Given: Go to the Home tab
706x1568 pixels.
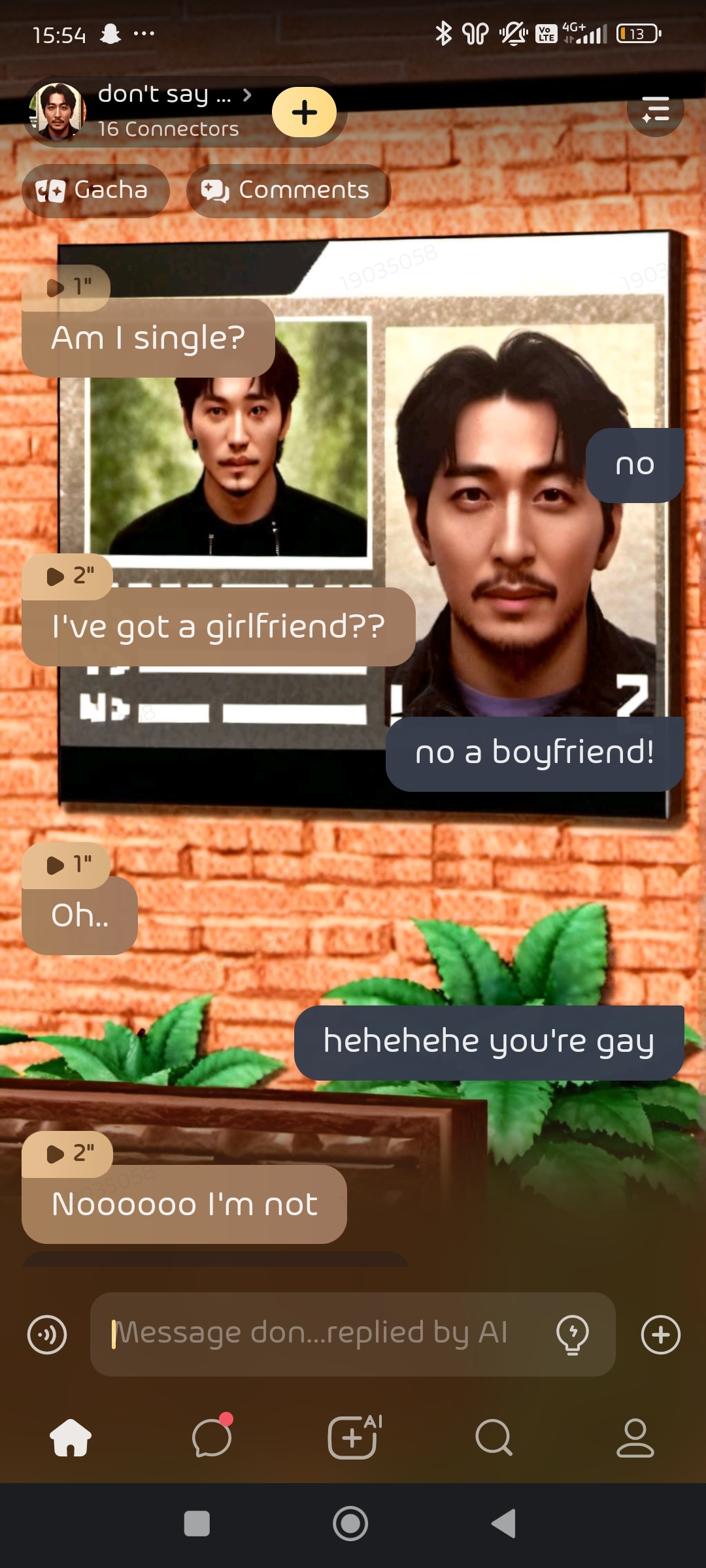Looking at the screenshot, I should 71,1437.
